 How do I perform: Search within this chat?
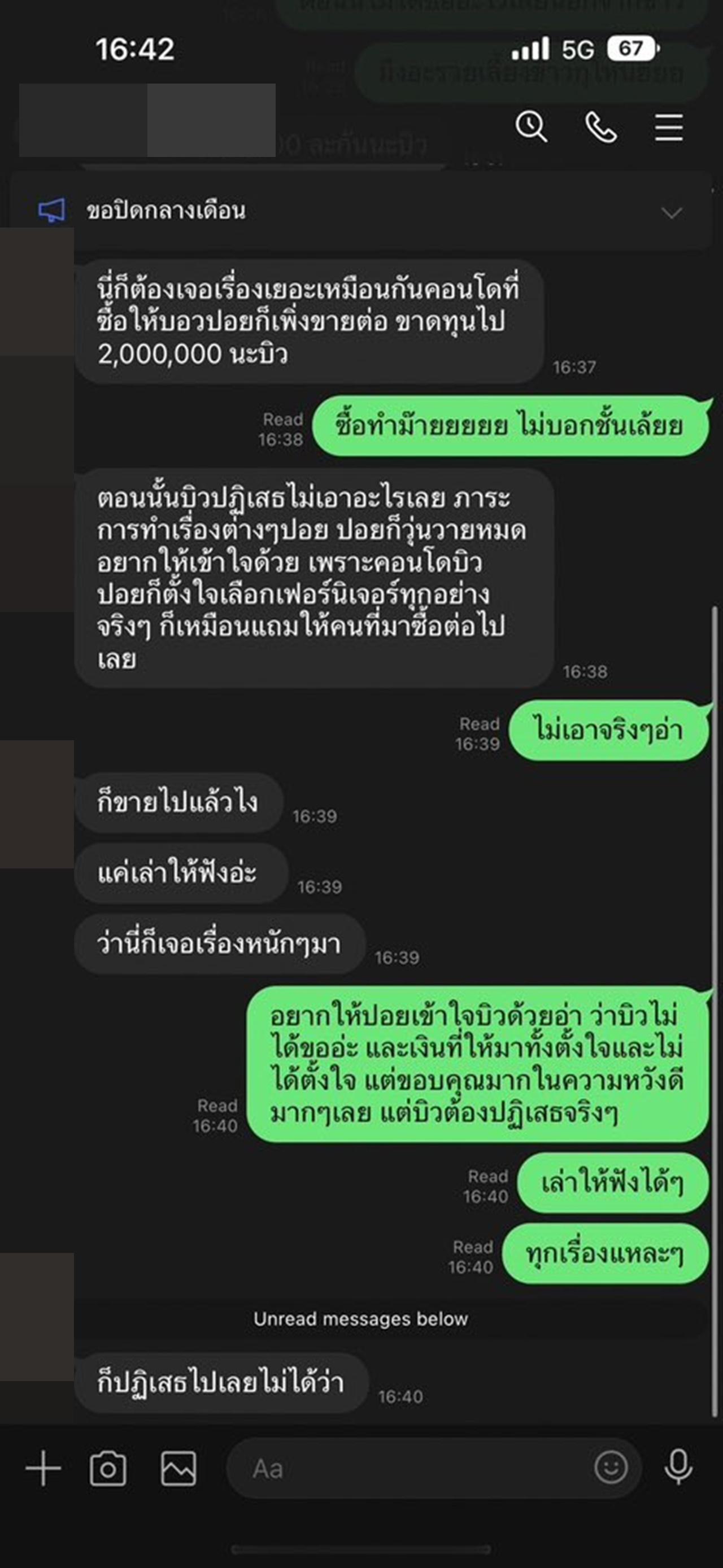coord(531,127)
